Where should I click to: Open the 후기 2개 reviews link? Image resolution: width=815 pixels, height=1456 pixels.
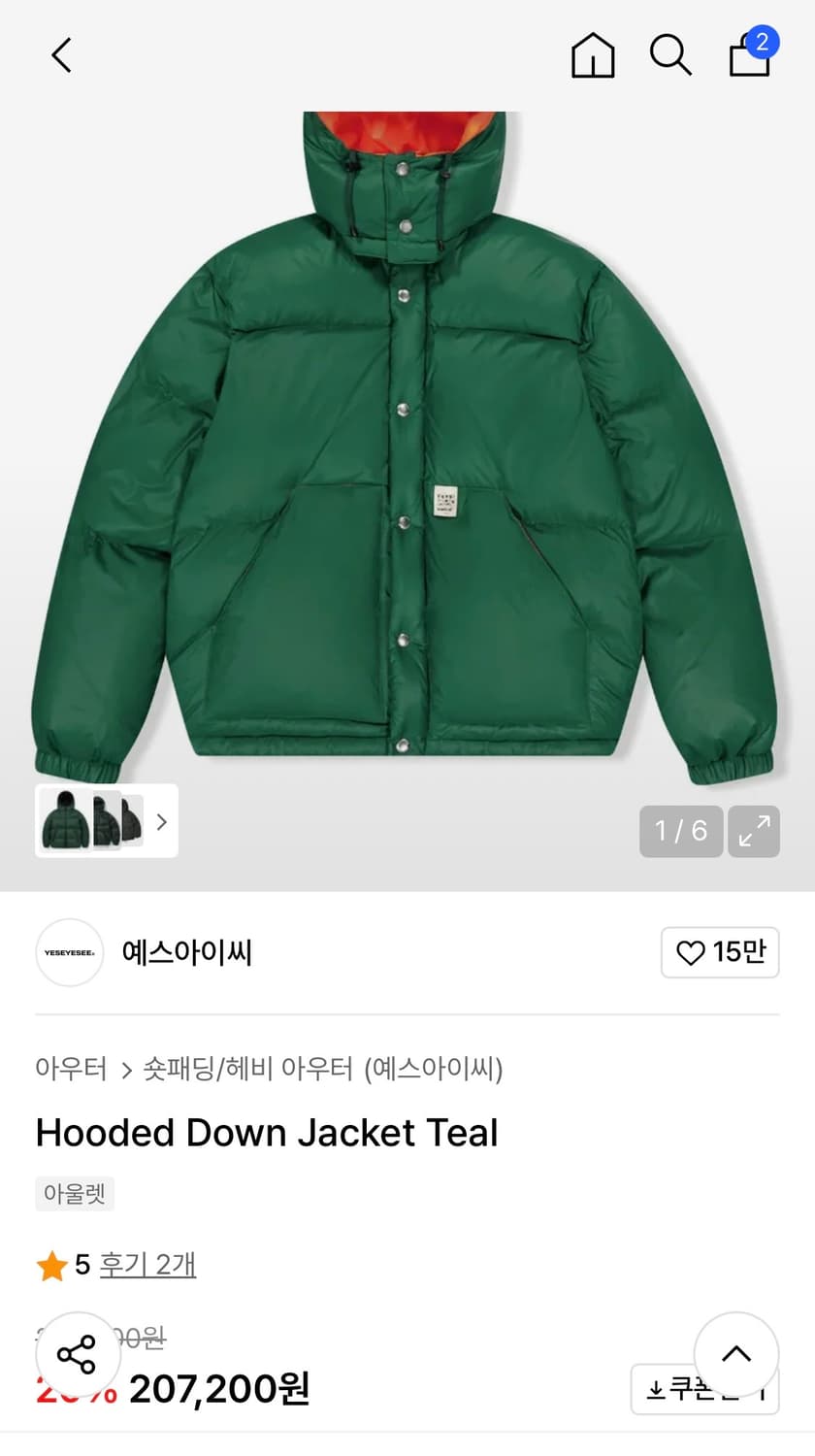[147, 1265]
